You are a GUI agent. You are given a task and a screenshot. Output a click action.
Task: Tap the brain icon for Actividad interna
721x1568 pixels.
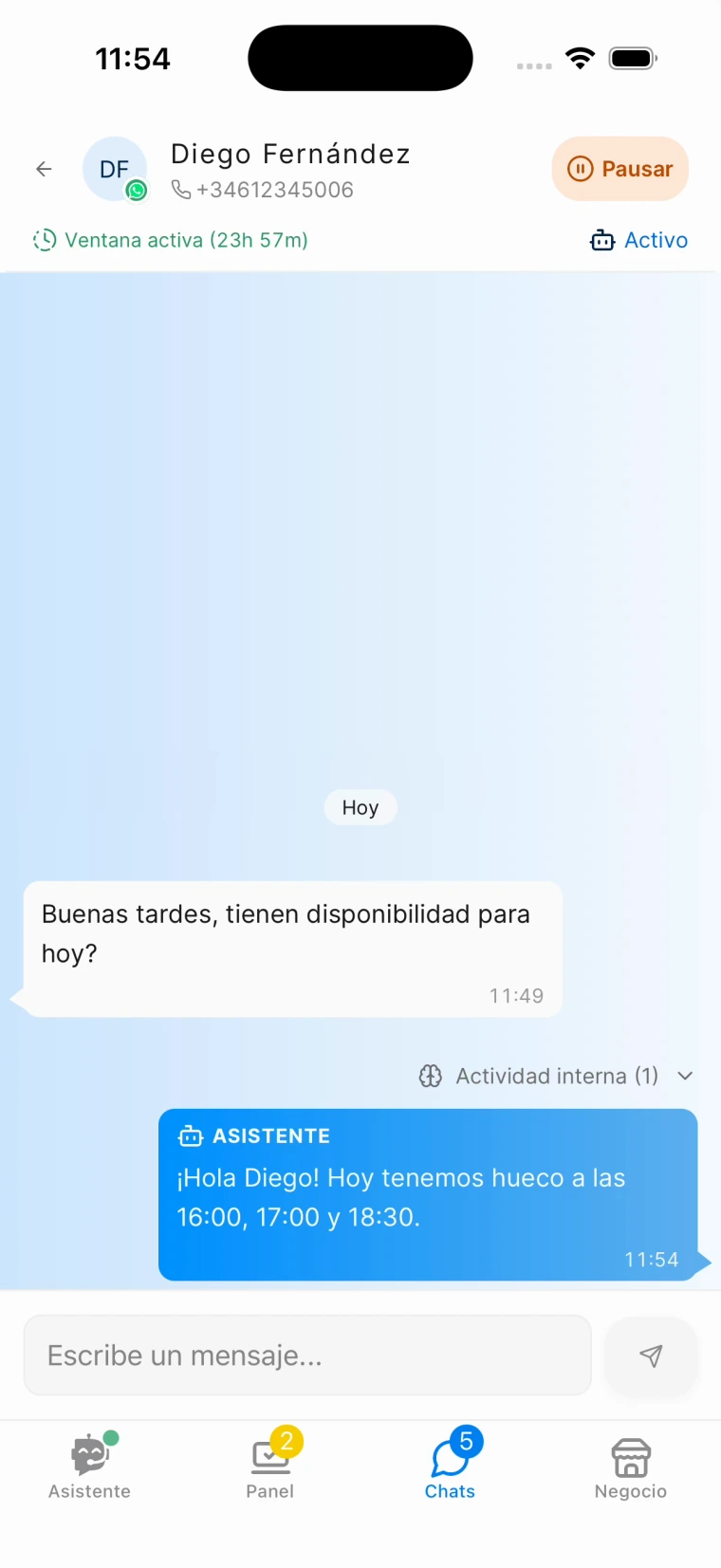pyautogui.click(x=431, y=1076)
